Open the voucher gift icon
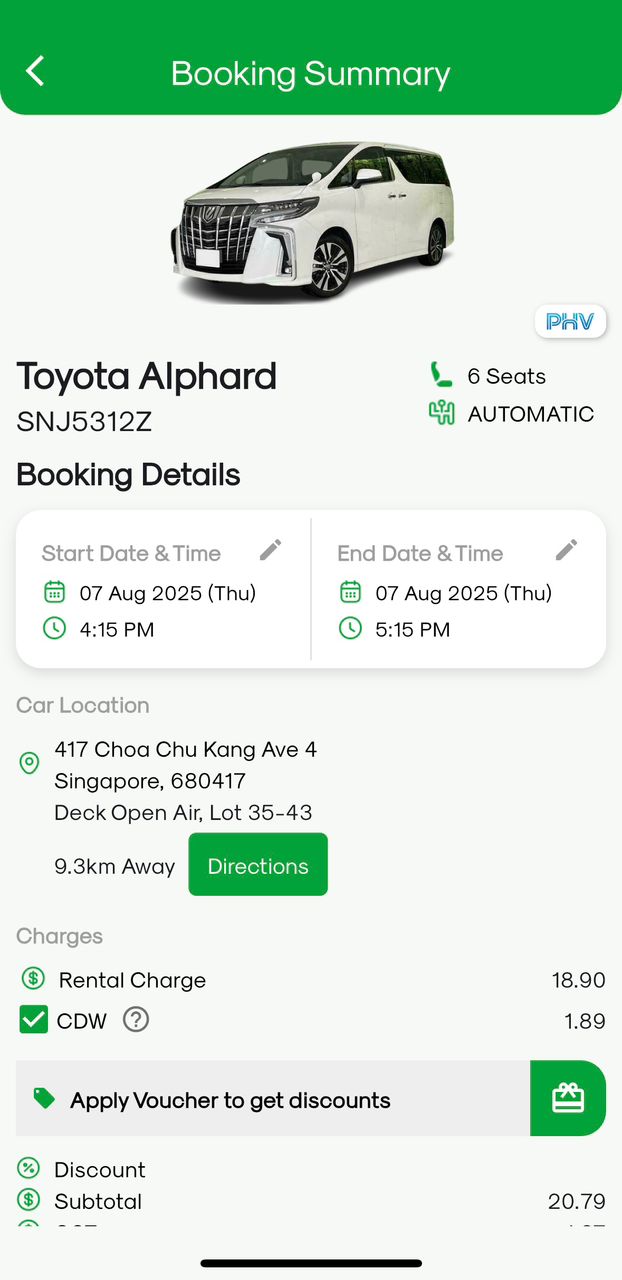Image resolution: width=622 pixels, height=1280 pixels. tap(567, 1099)
